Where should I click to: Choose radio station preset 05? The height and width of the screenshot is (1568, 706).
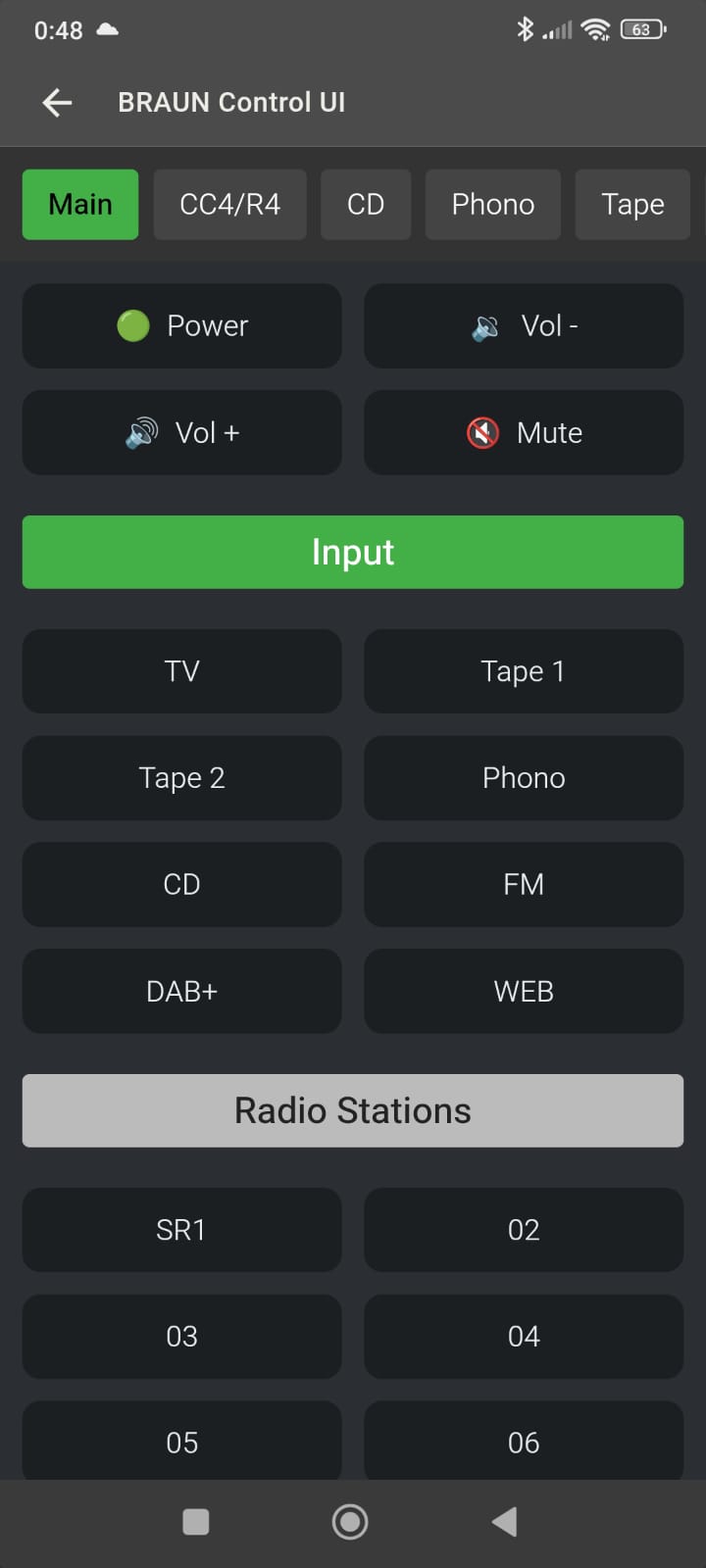(x=181, y=1442)
